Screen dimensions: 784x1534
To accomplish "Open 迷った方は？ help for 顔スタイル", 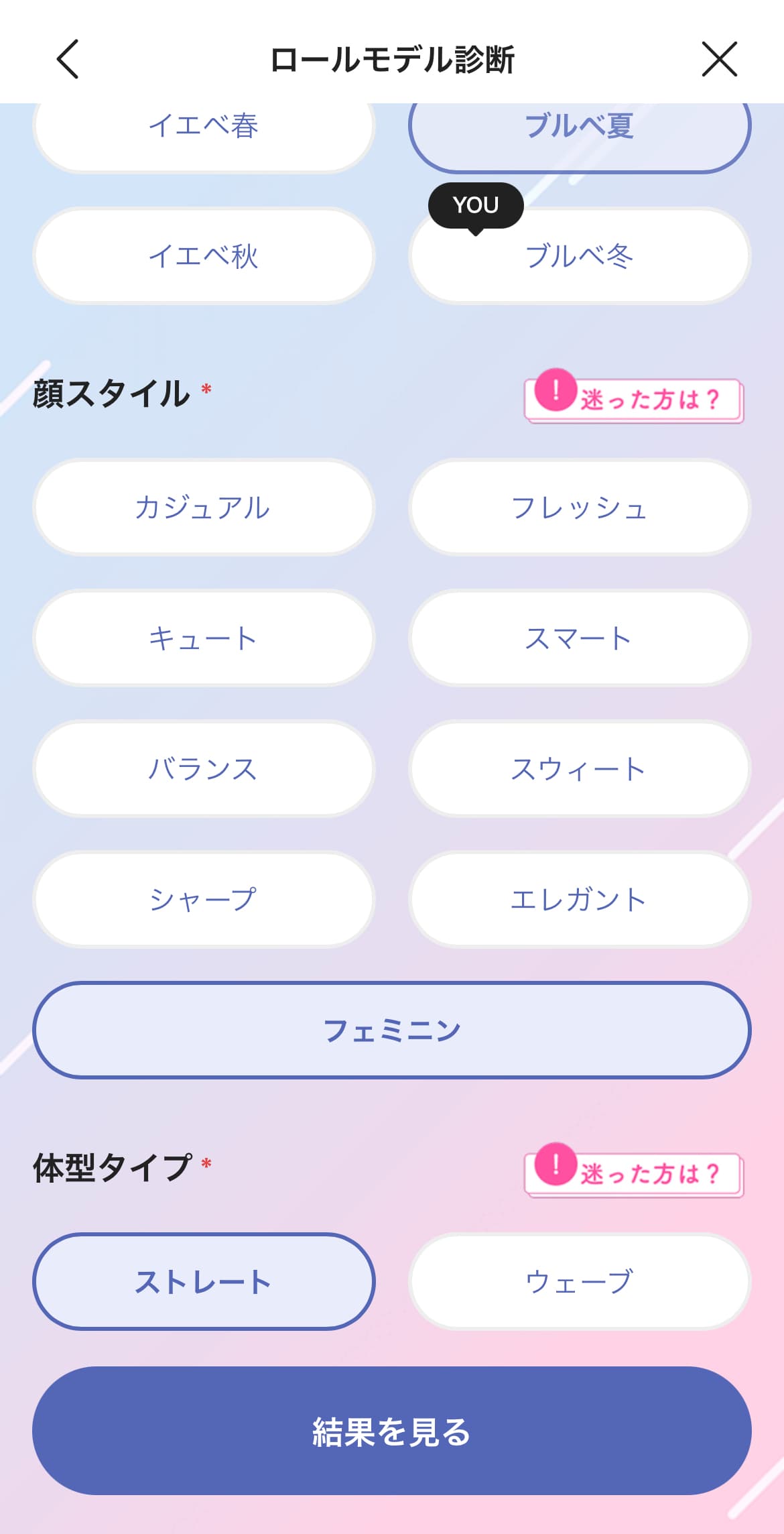I will click(633, 400).
